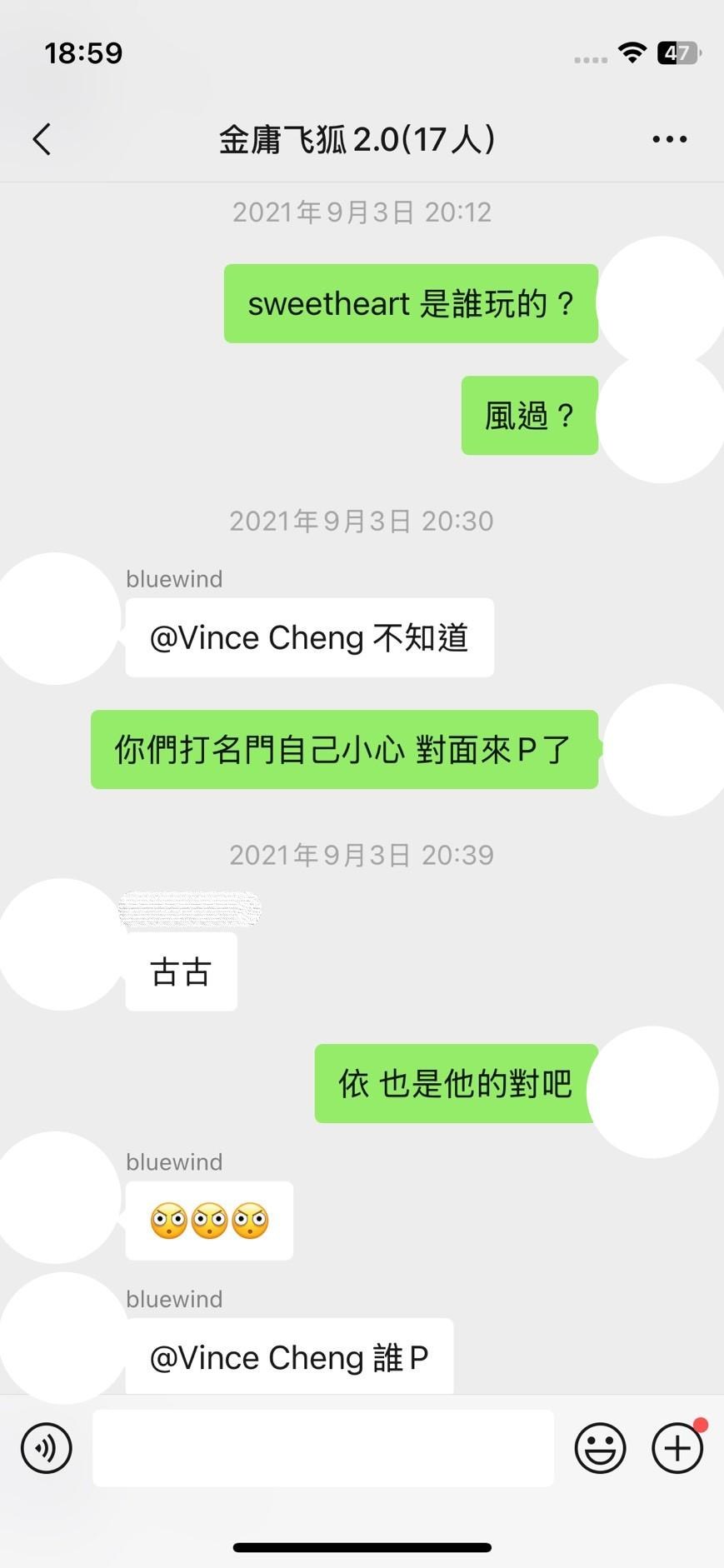724x1568 pixels.
Task: Open the bluewind avatar beside 不知道 message
Action: click(x=57, y=619)
